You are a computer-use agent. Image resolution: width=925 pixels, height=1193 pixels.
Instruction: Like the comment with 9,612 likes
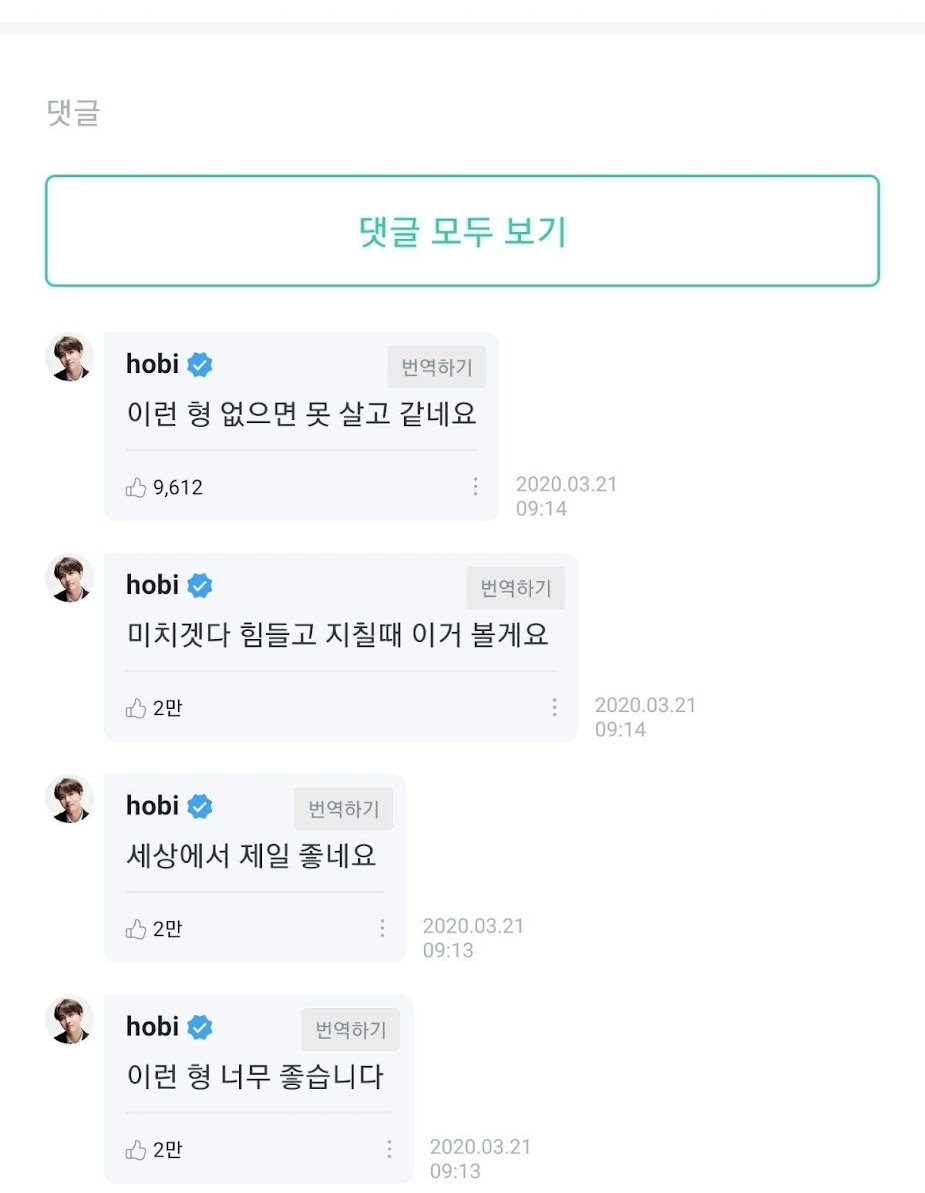[x=136, y=487]
